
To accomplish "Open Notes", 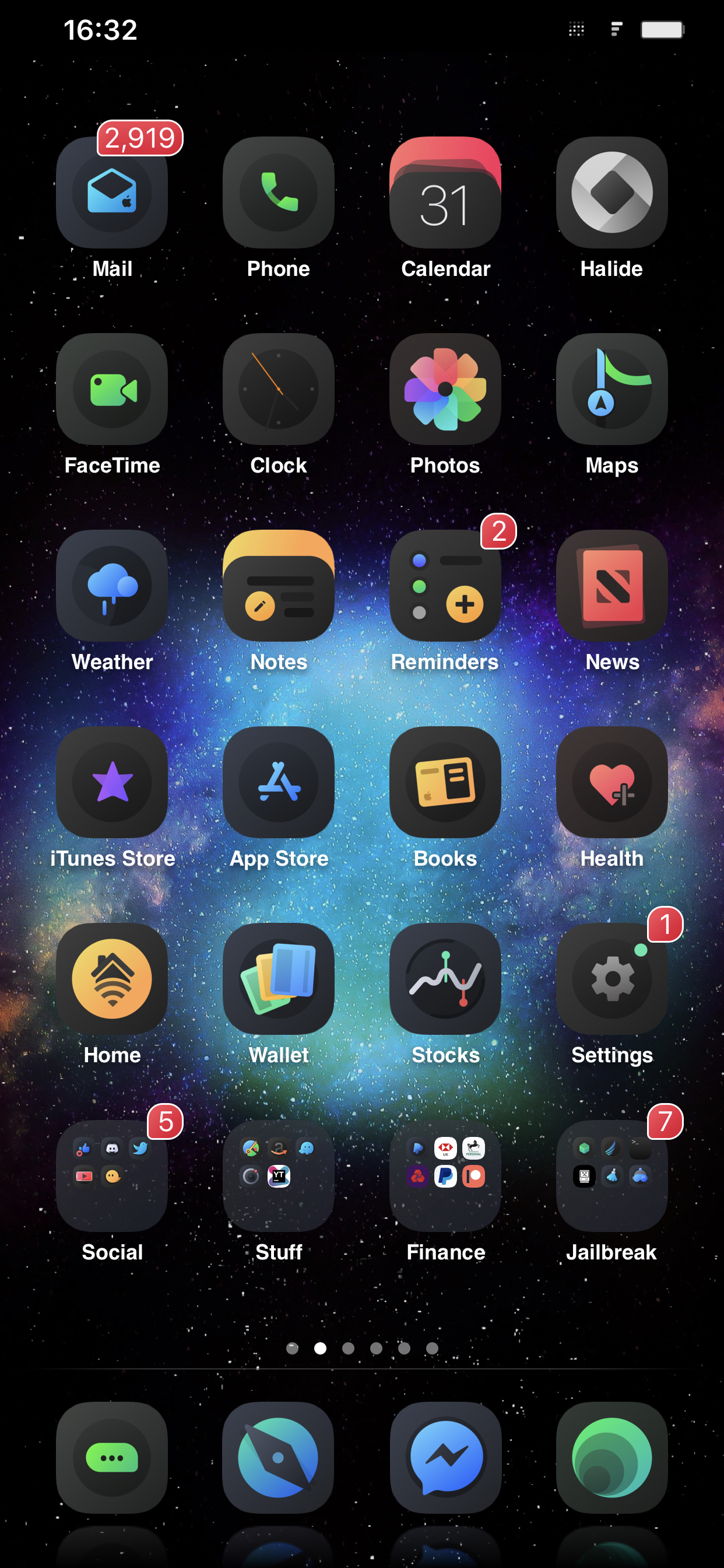I will coord(279,586).
